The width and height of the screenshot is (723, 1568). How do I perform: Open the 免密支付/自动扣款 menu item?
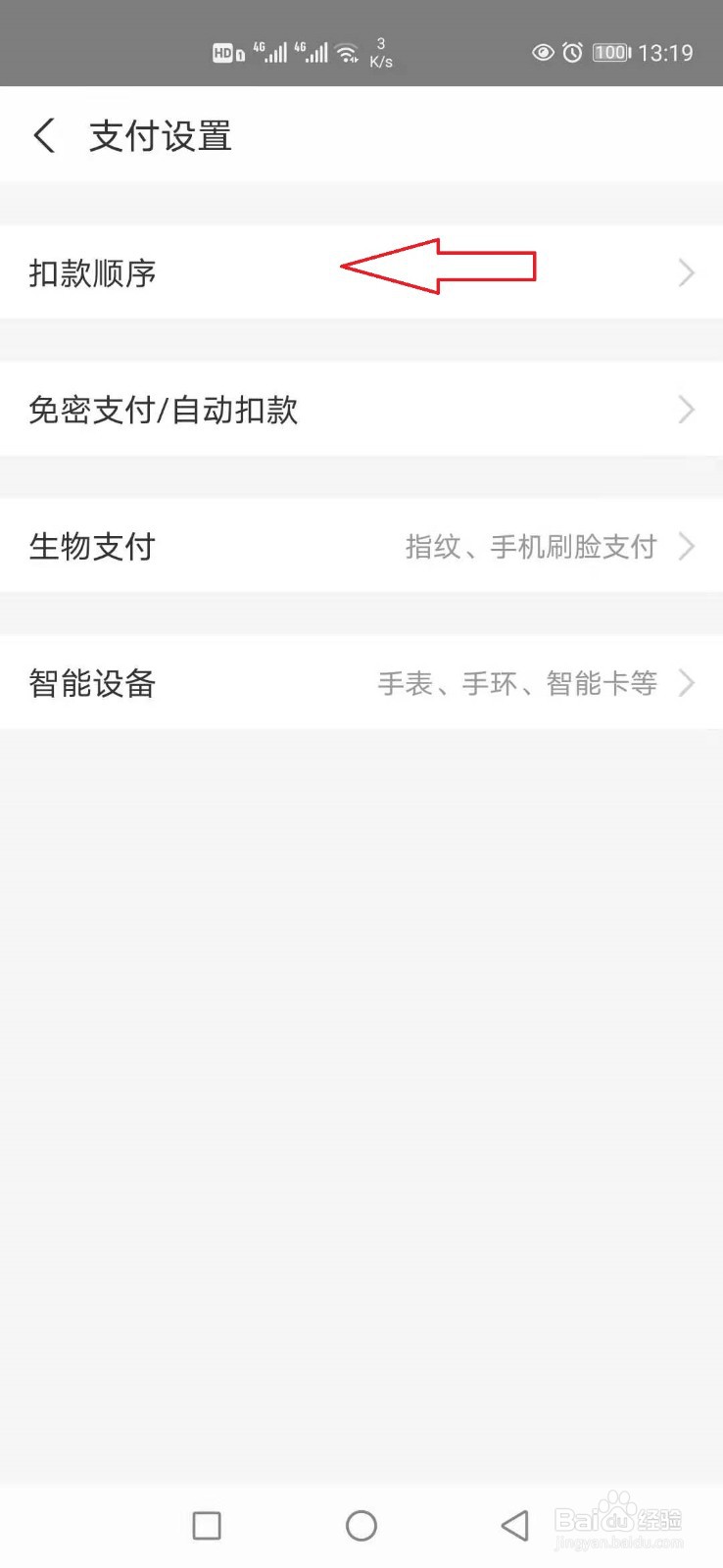click(165, 410)
